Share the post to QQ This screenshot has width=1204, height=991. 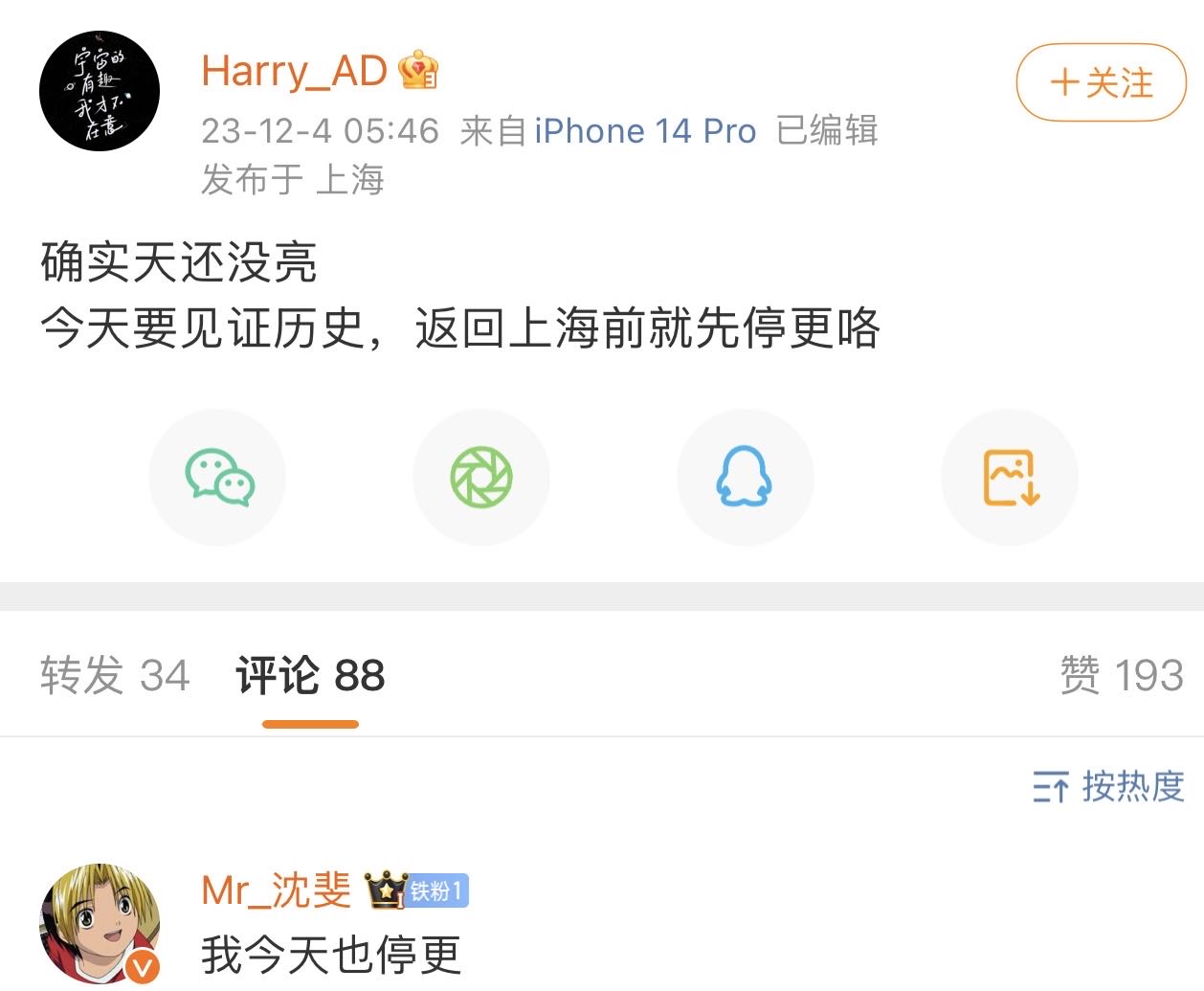pyautogui.click(x=745, y=477)
